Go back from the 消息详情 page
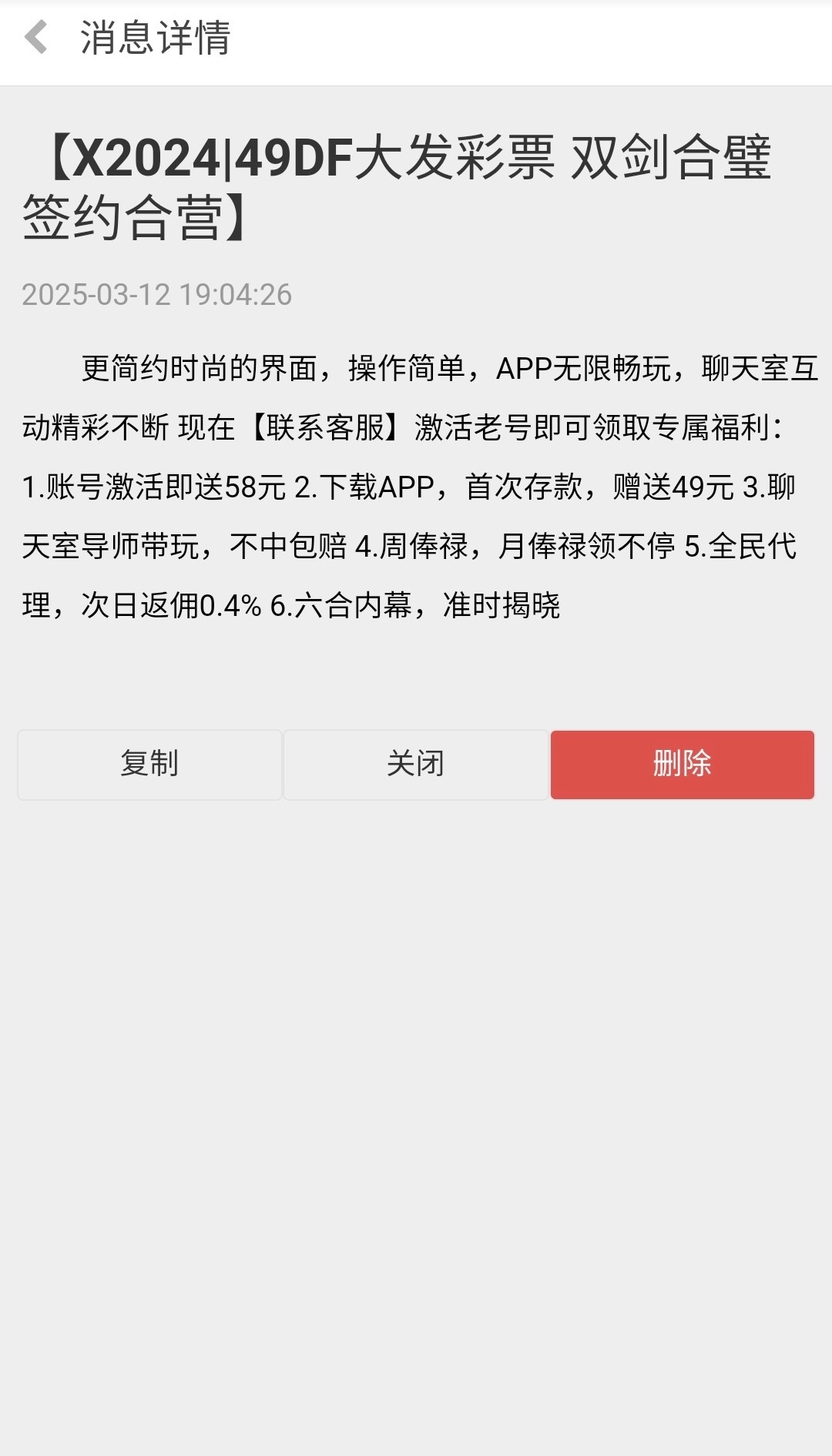The height and width of the screenshot is (1456, 832). coord(36,38)
